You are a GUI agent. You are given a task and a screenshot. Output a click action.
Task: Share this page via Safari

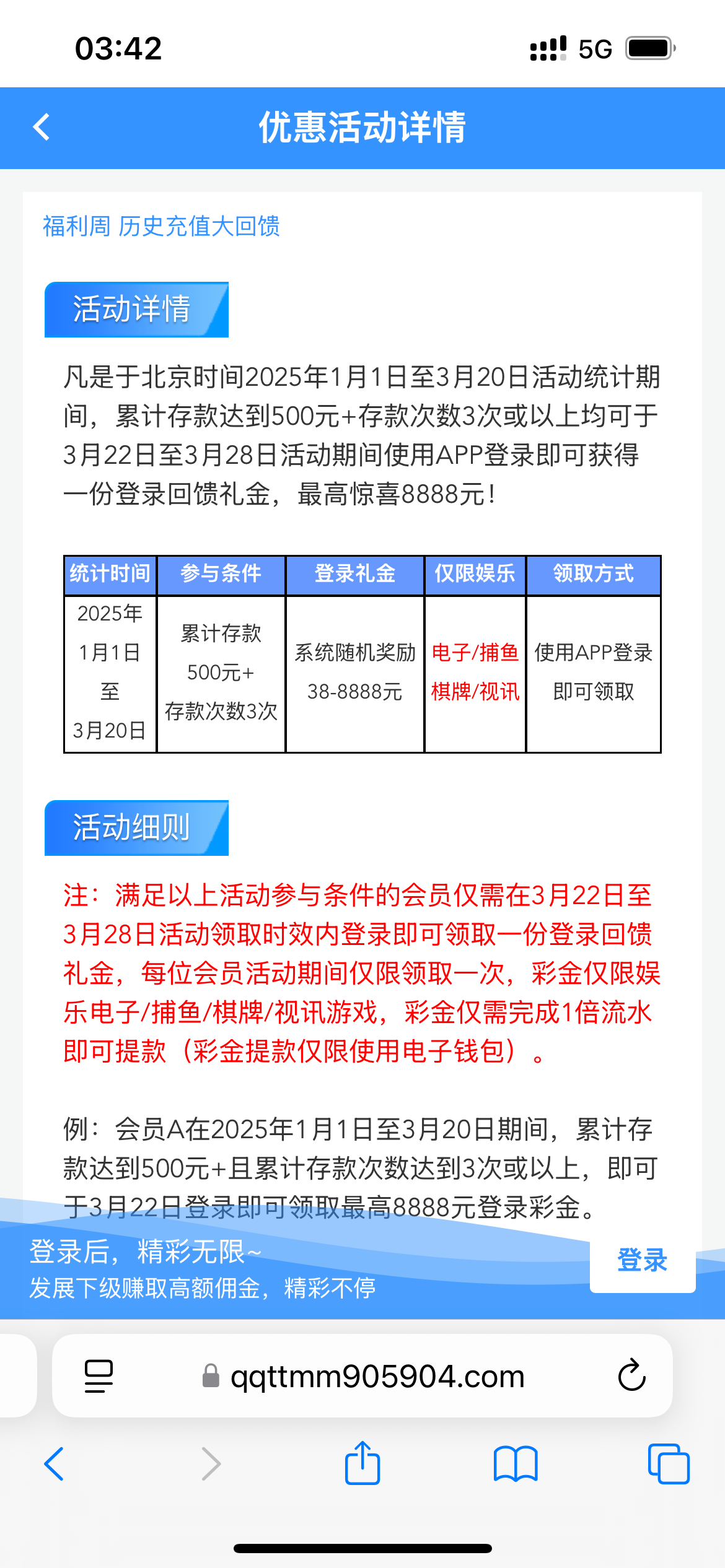(x=362, y=1464)
